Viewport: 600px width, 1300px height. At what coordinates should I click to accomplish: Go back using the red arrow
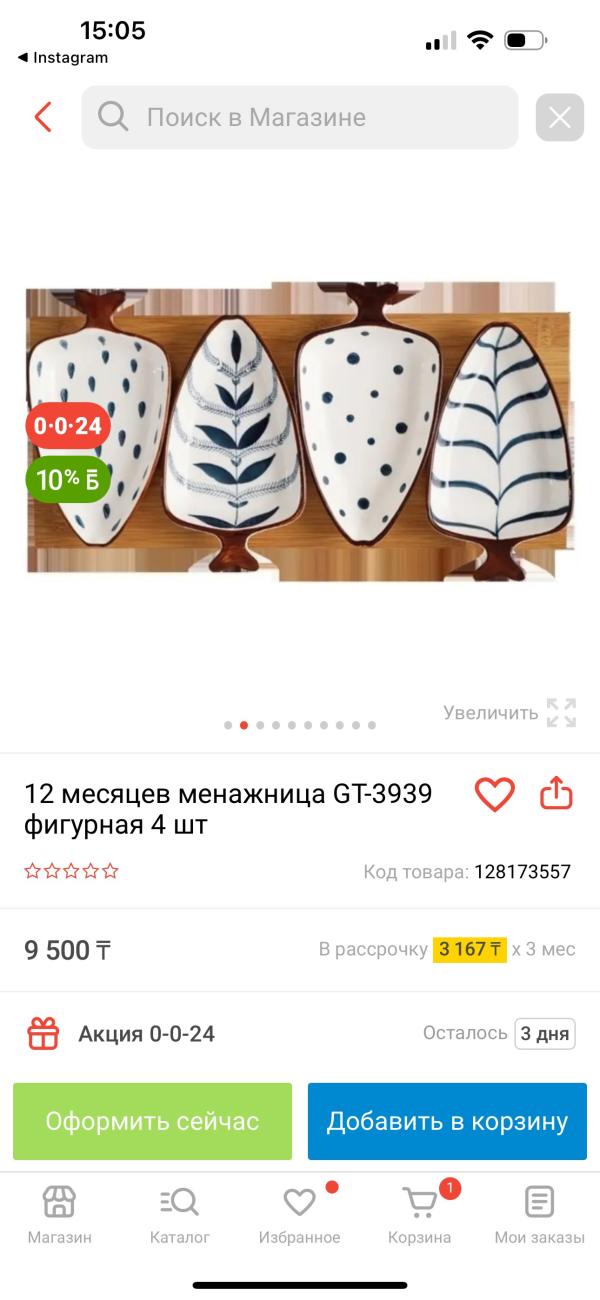tap(42, 117)
